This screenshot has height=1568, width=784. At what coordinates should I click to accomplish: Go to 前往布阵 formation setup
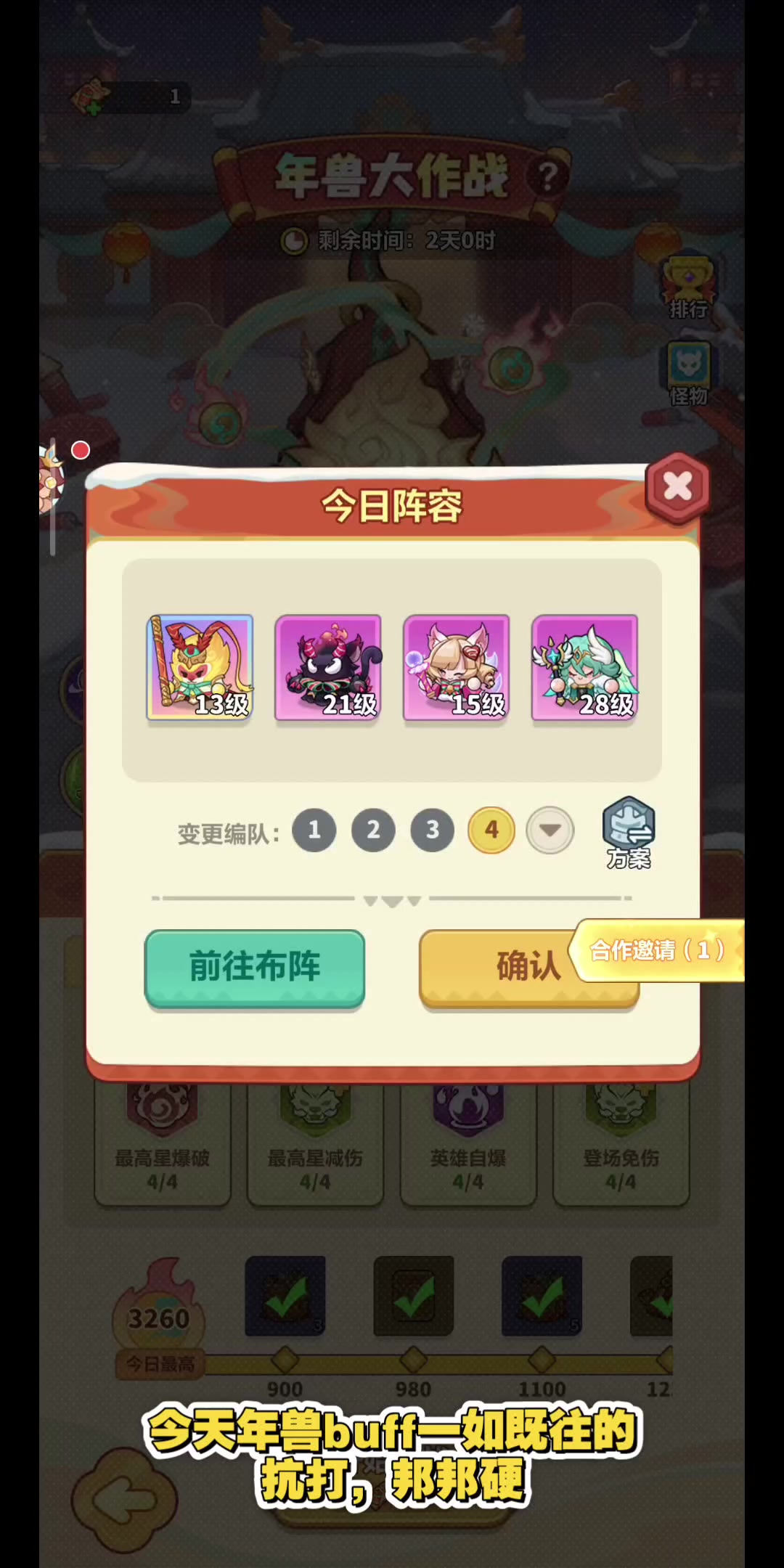[x=255, y=968]
